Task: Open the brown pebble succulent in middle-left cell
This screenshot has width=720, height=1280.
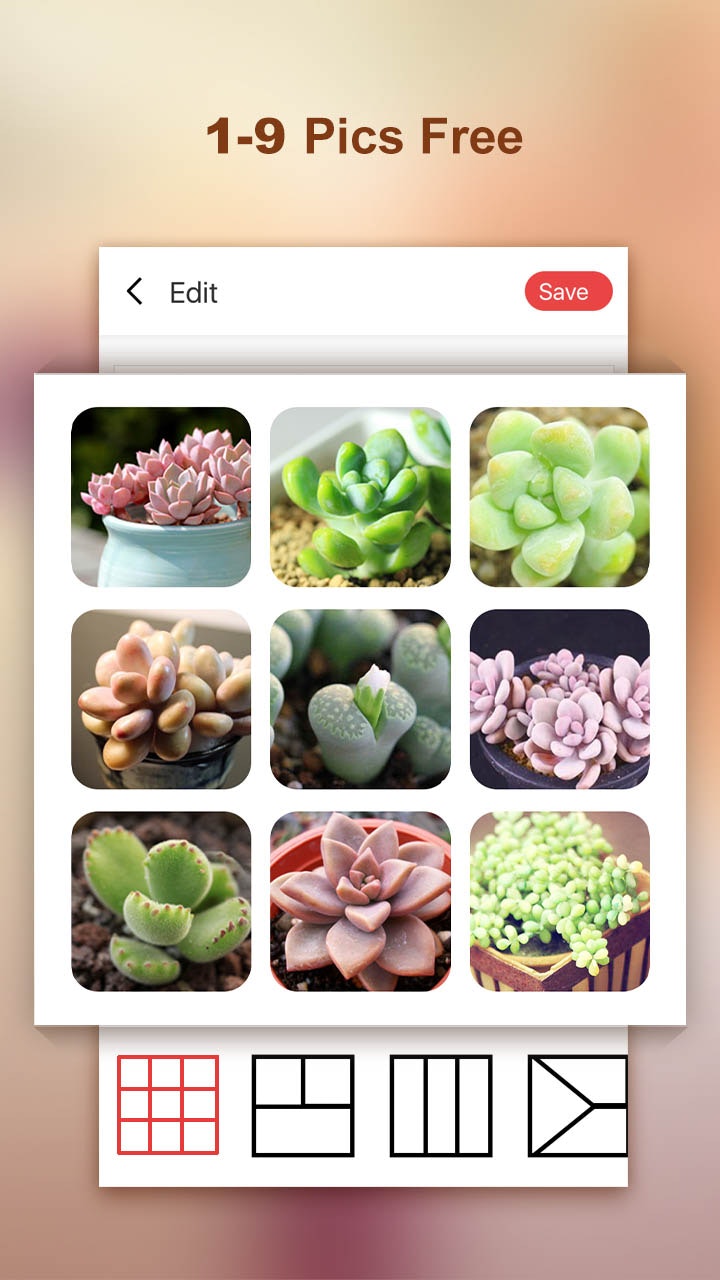Action: tap(162, 698)
